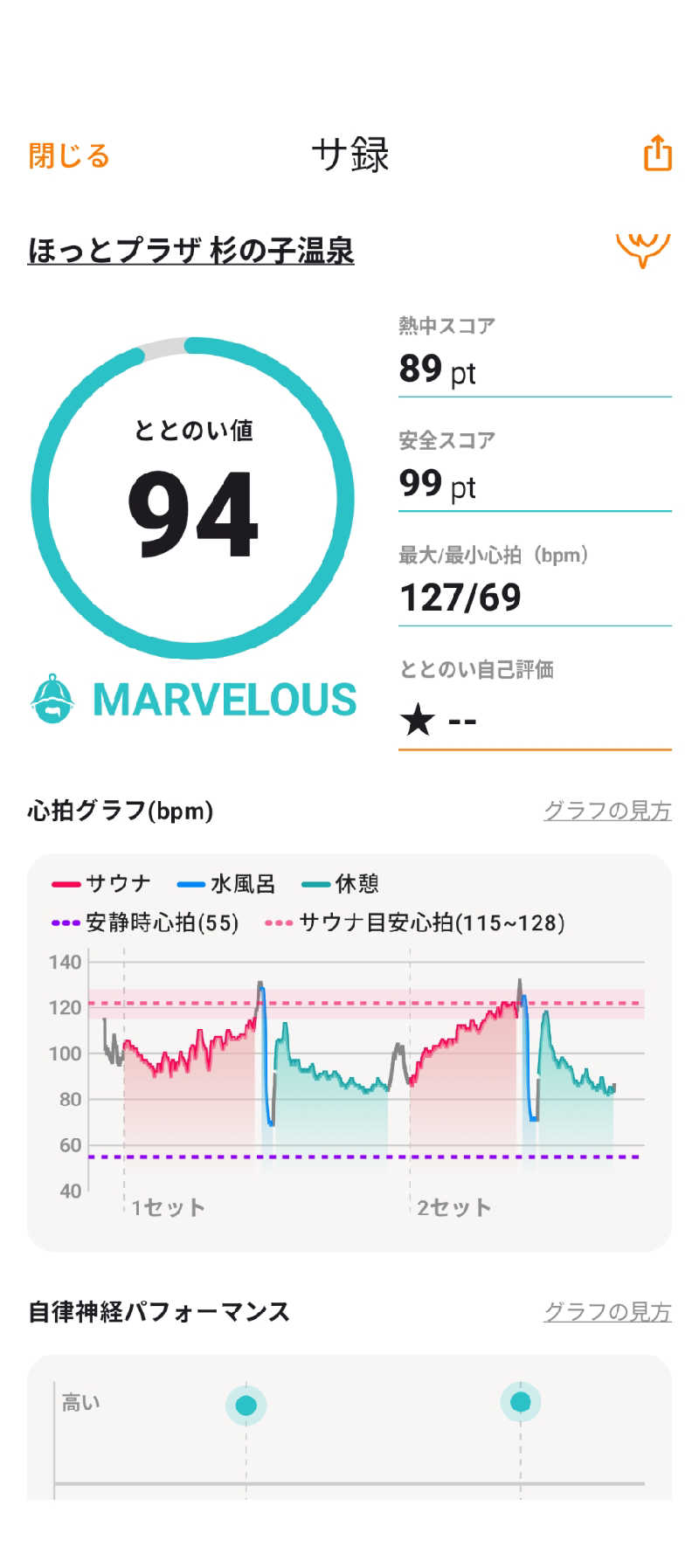
Task: Close the サ録 screen with 閉じる
Action: coord(69,156)
